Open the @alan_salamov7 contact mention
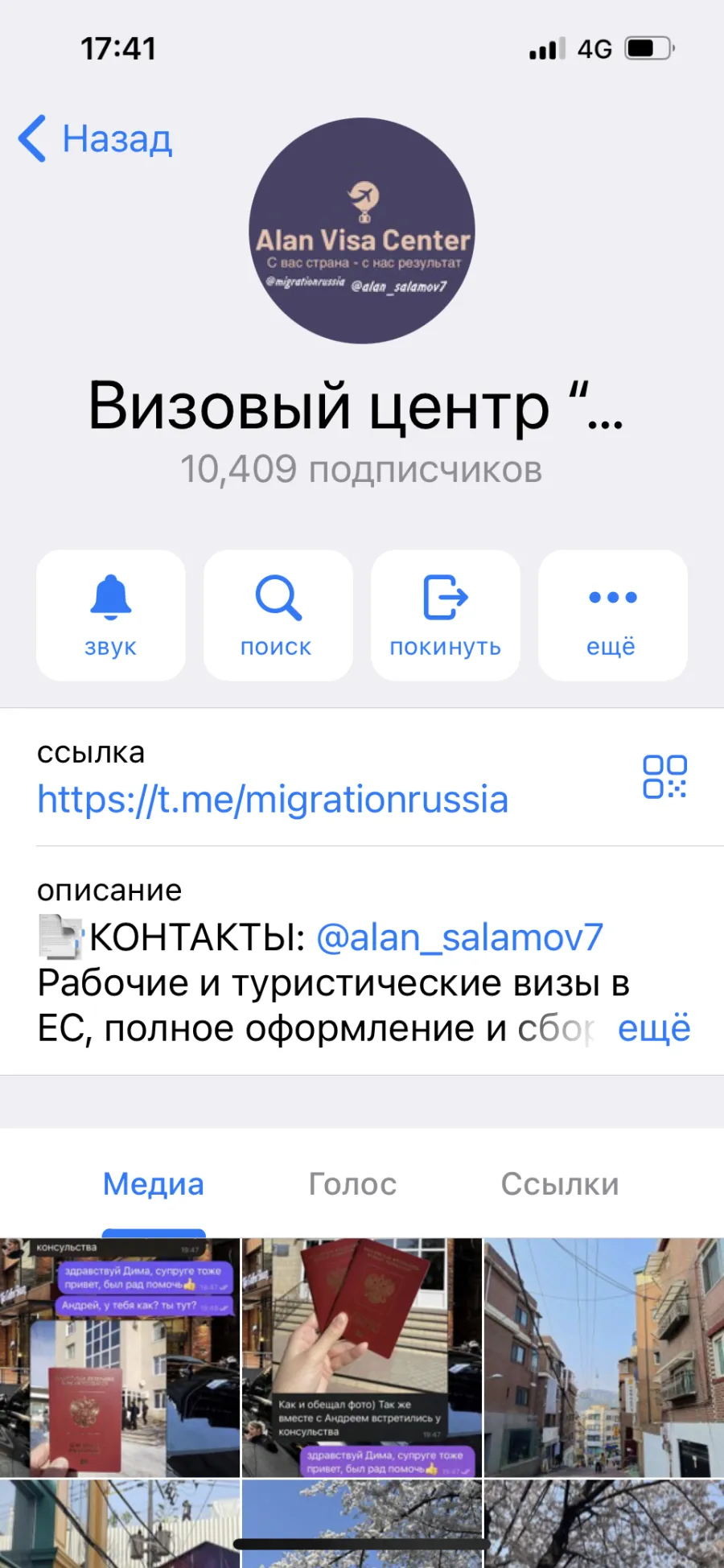Screen dimensions: 724x1568 [459, 937]
